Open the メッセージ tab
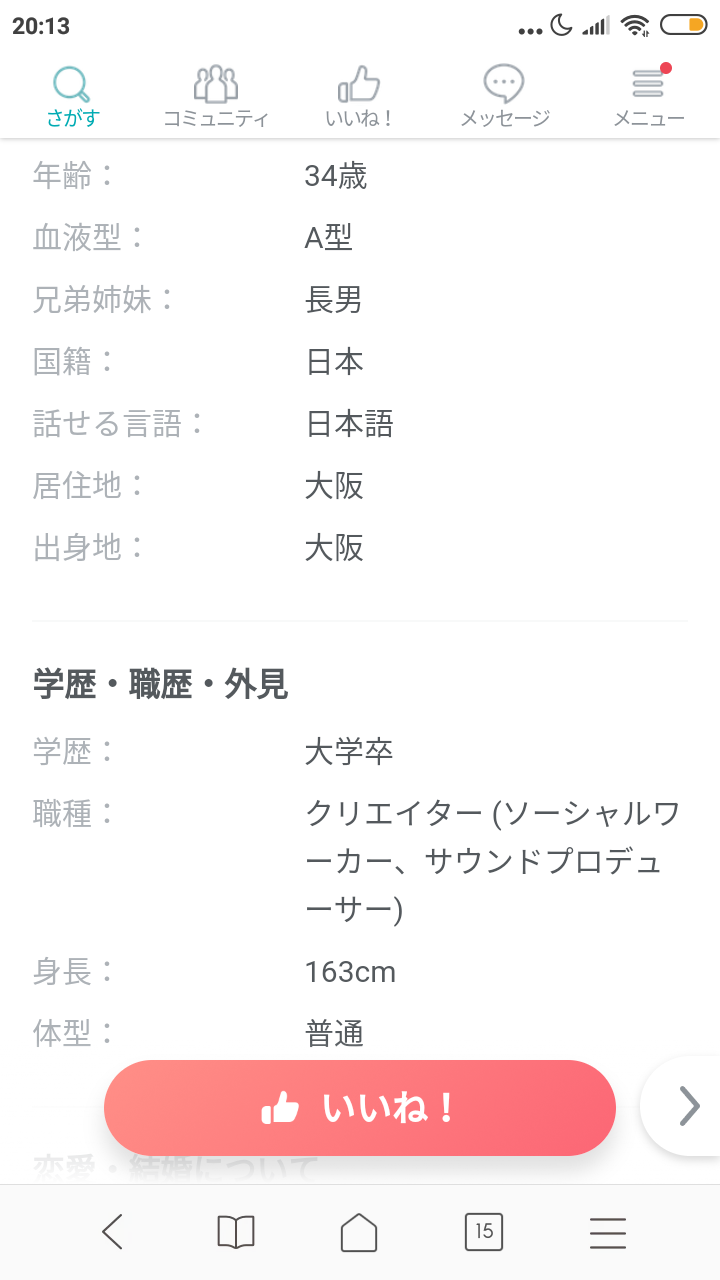Viewport: 720px width, 1280px height. [504, 97]
